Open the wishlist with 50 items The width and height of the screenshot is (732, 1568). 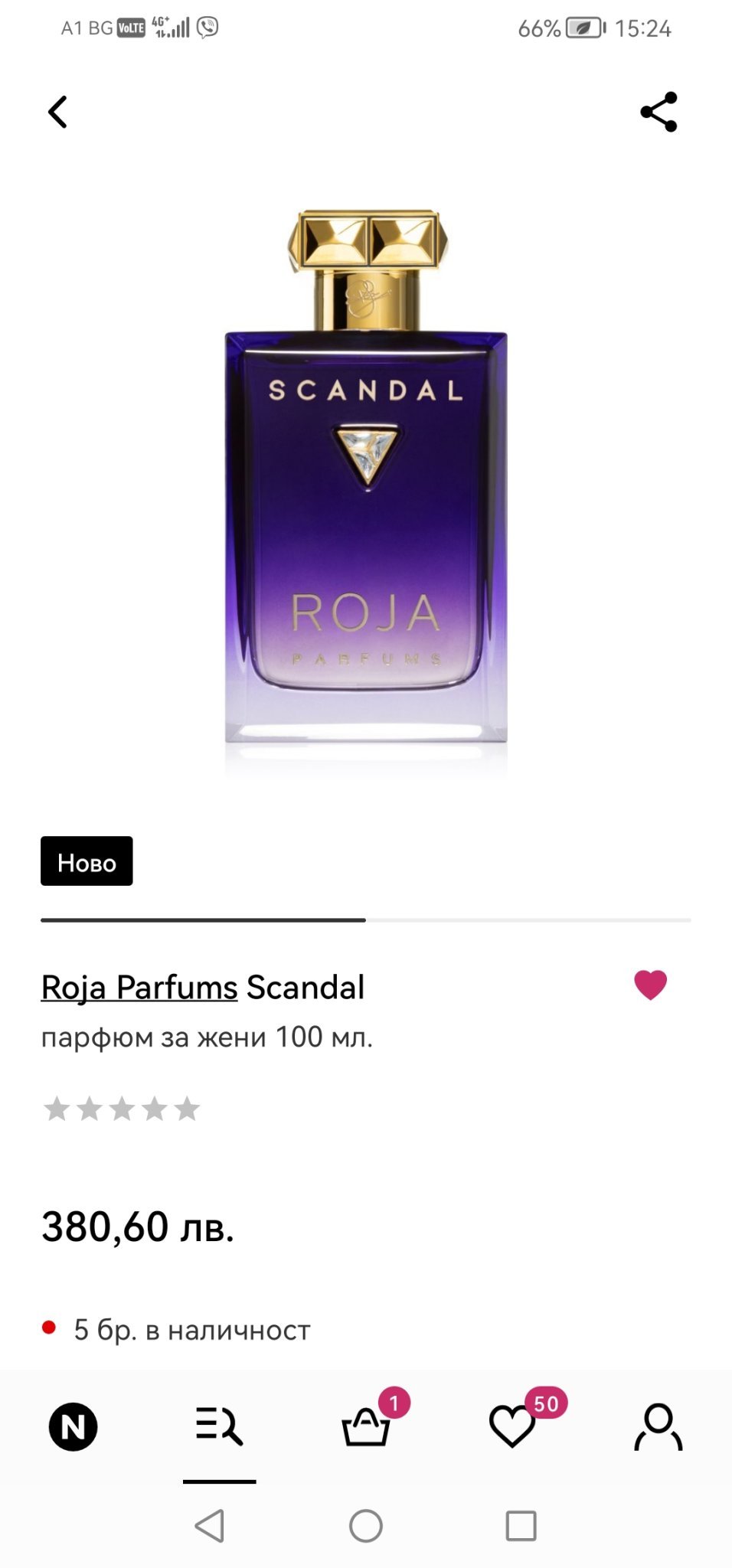pos(512,1427)
